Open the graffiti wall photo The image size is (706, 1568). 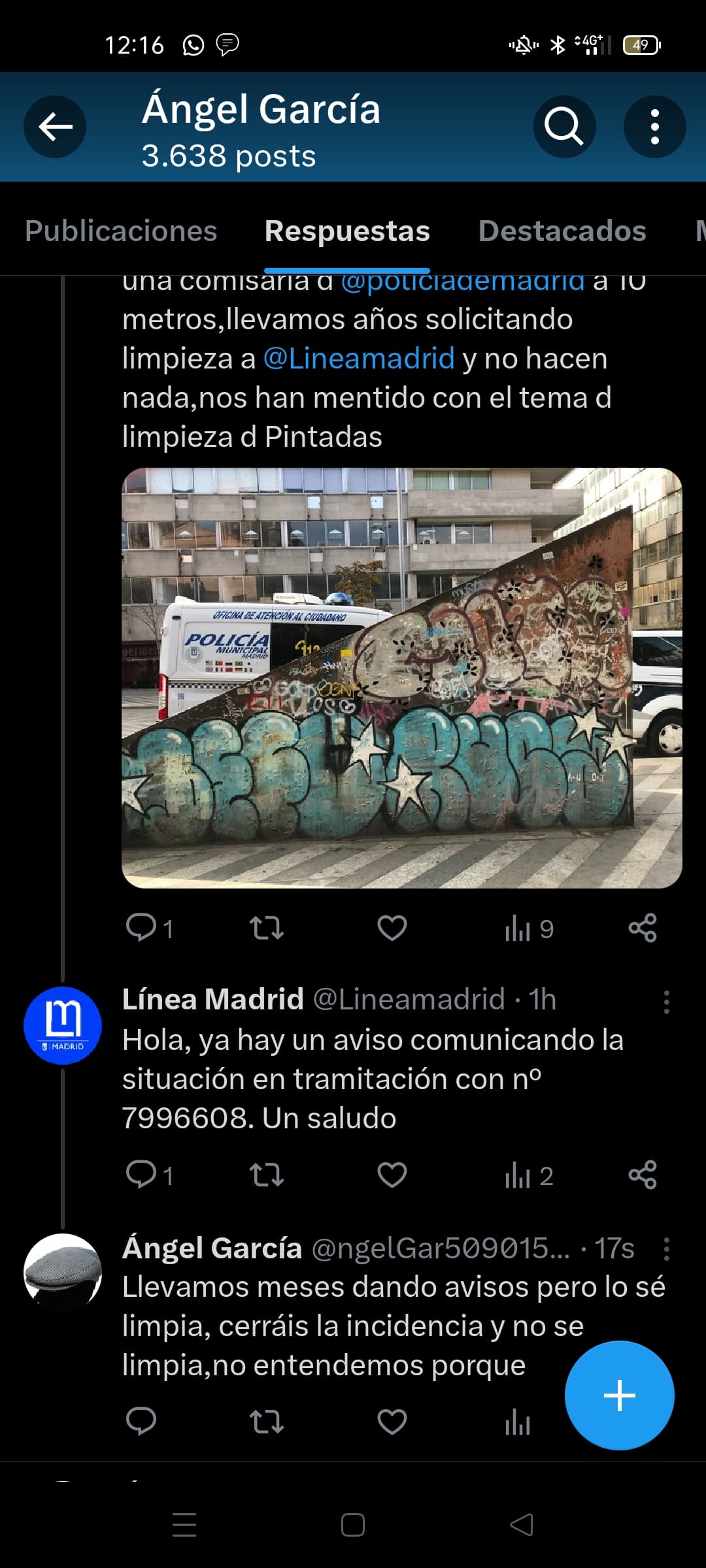point(402,678)
